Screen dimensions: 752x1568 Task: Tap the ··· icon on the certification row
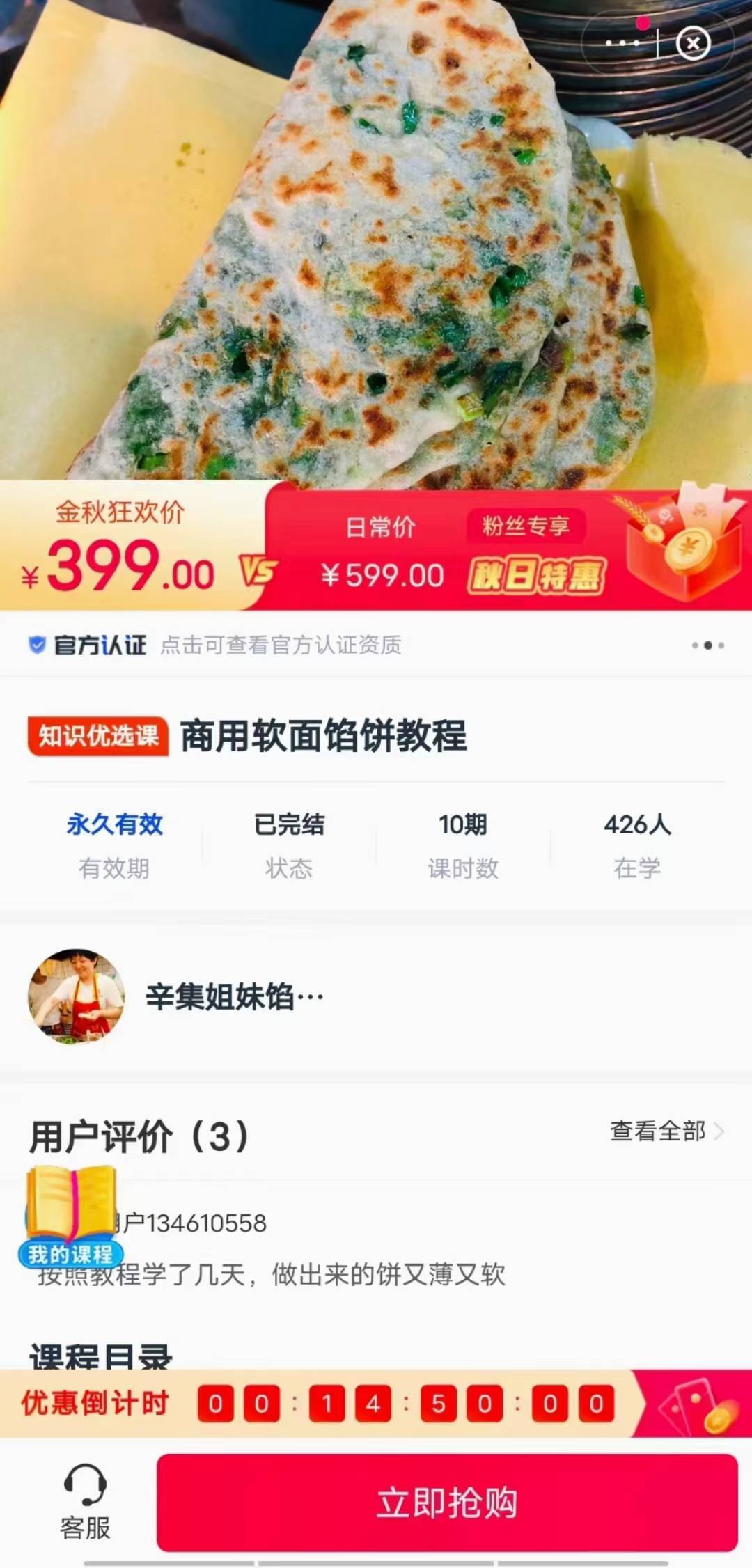point(706,645)
